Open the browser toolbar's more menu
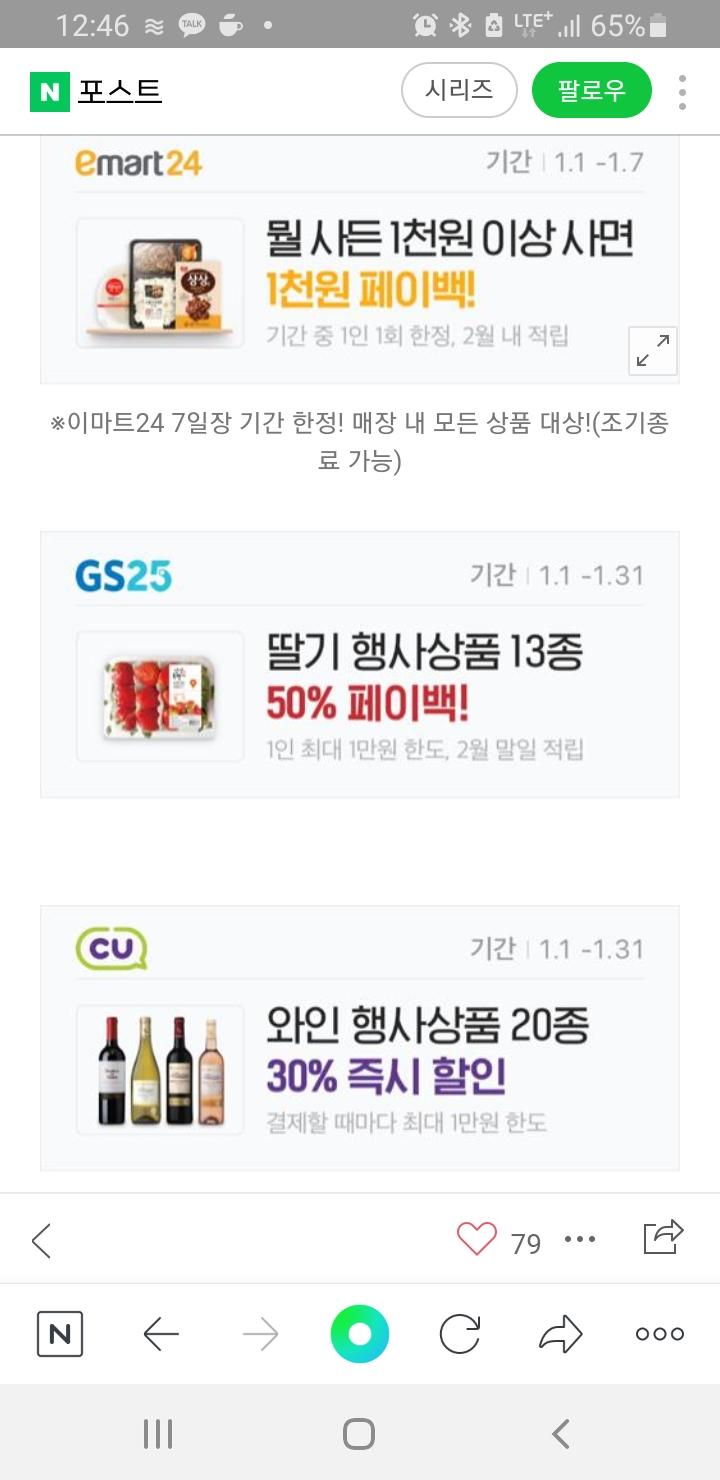 pyautogui.click(x=660, y=1334)
